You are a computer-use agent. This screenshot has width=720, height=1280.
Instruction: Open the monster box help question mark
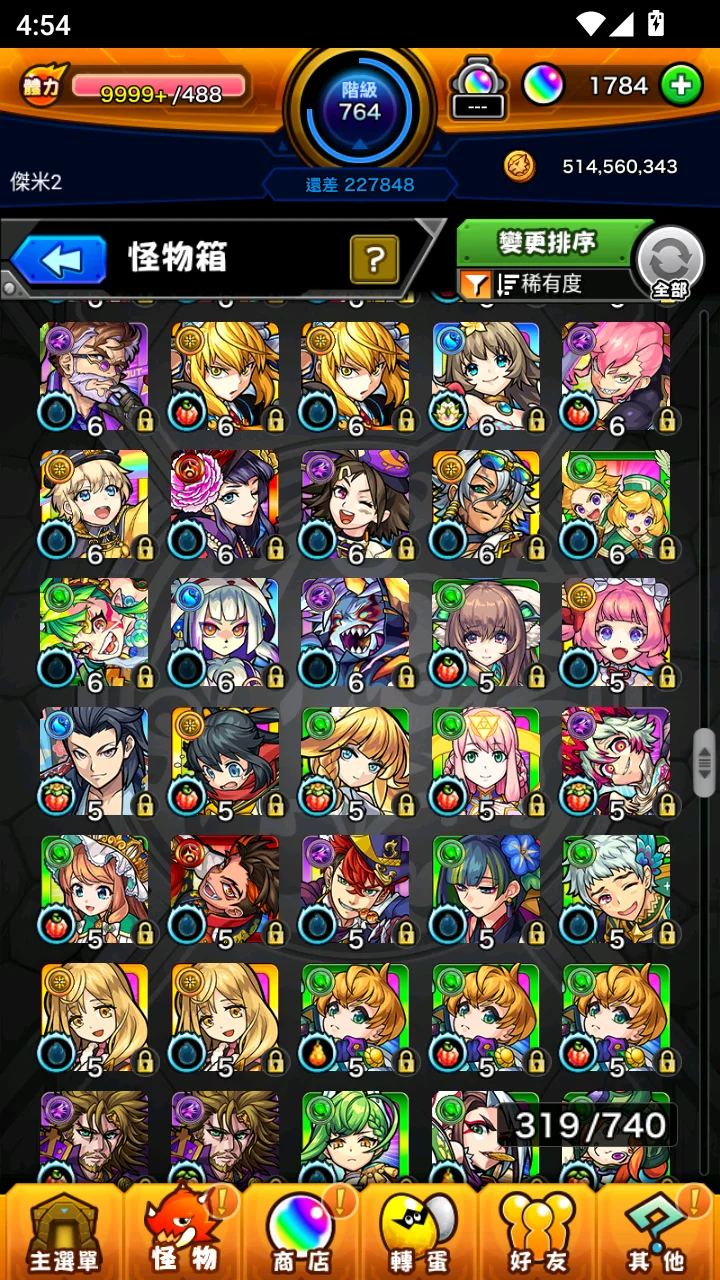(374, 260)
